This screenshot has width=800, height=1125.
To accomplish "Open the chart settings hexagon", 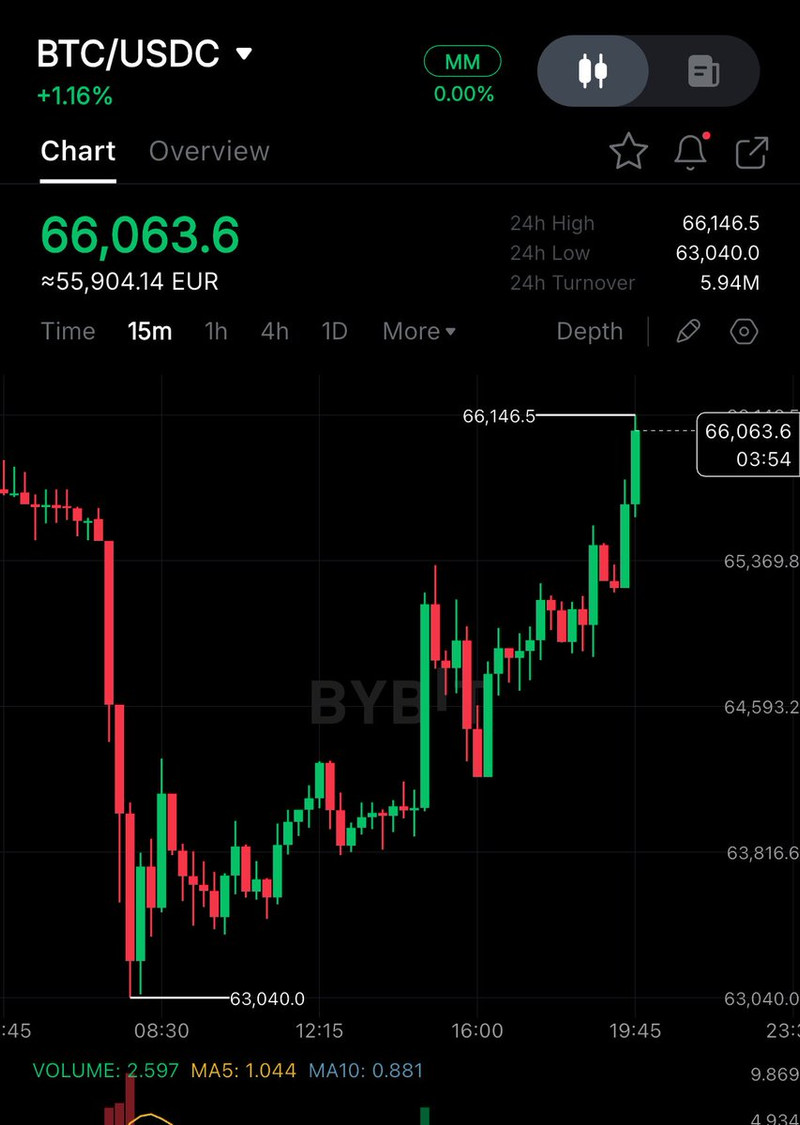I will click(744, 331).
